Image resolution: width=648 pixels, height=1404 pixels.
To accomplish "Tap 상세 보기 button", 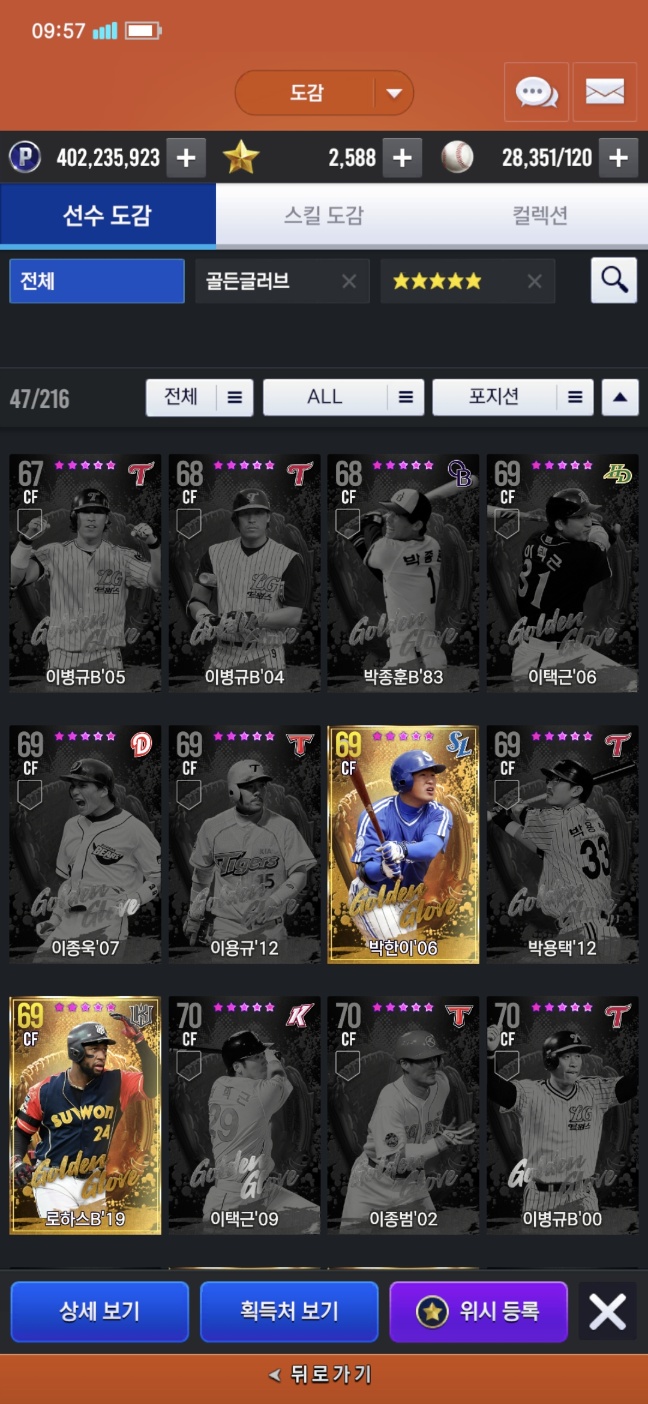I will click(x=99, y=1311).
